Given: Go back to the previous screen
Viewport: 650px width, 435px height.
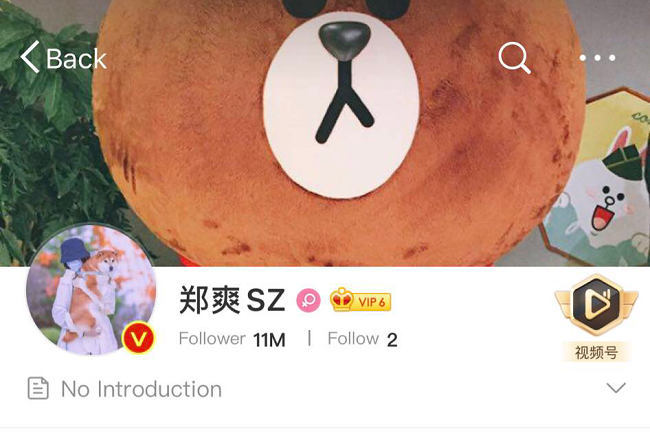Looking at the screenshot, I should [x=62, y=58].
